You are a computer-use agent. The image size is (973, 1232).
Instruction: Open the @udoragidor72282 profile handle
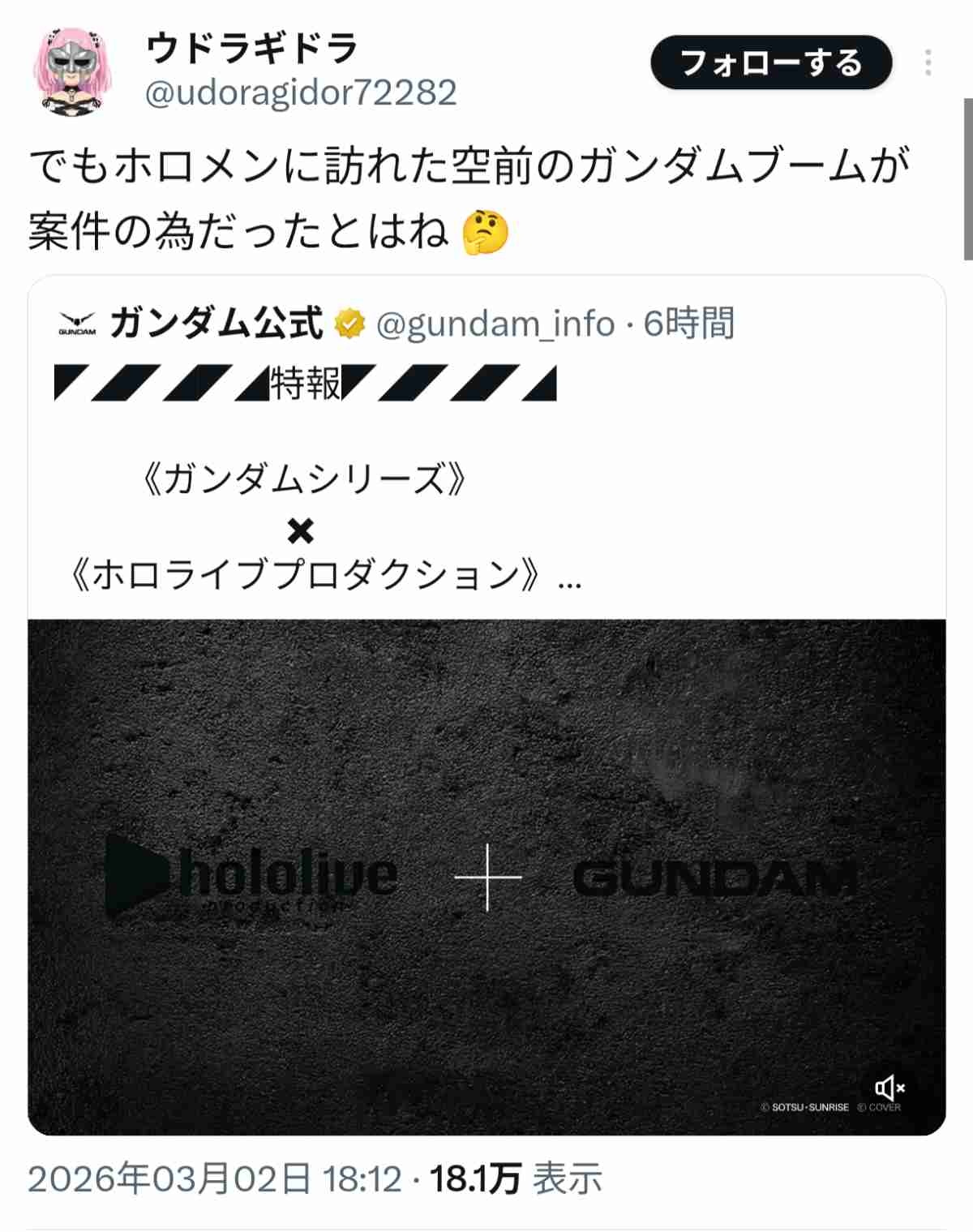coord(300,92)
